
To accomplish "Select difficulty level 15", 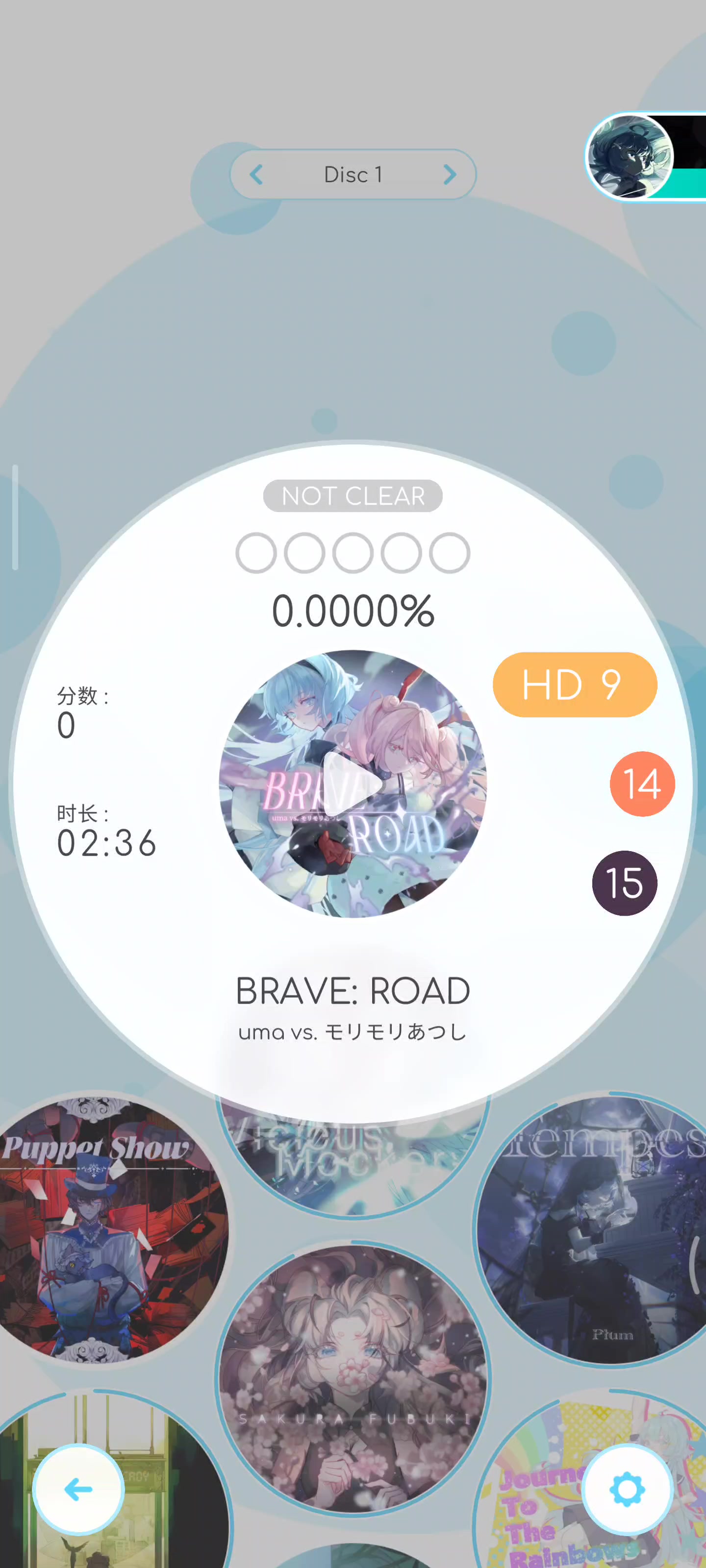I will pyautogui.click(x=625, y=882).
